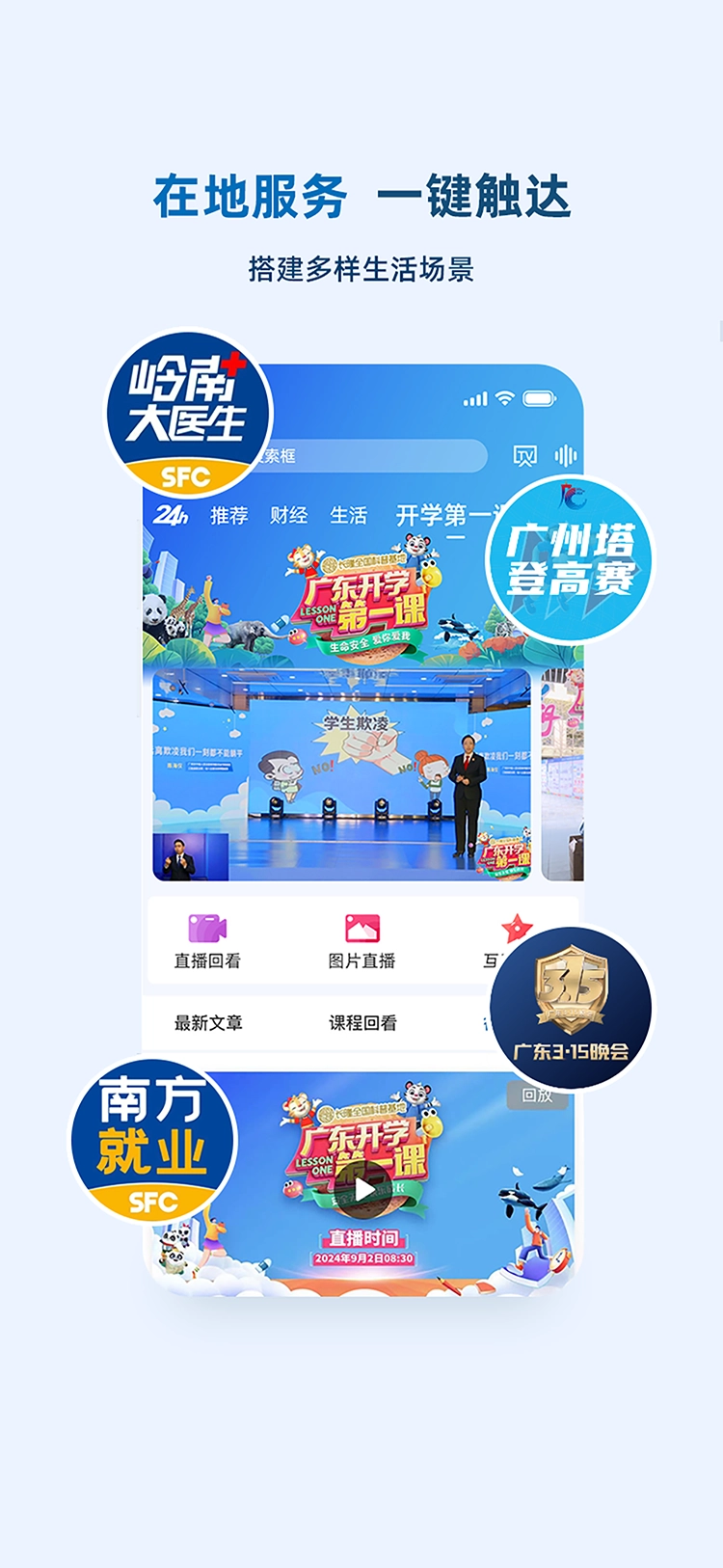Switch to the 推荐 tab
723x1568 pixels.
(x=229, y=516)
